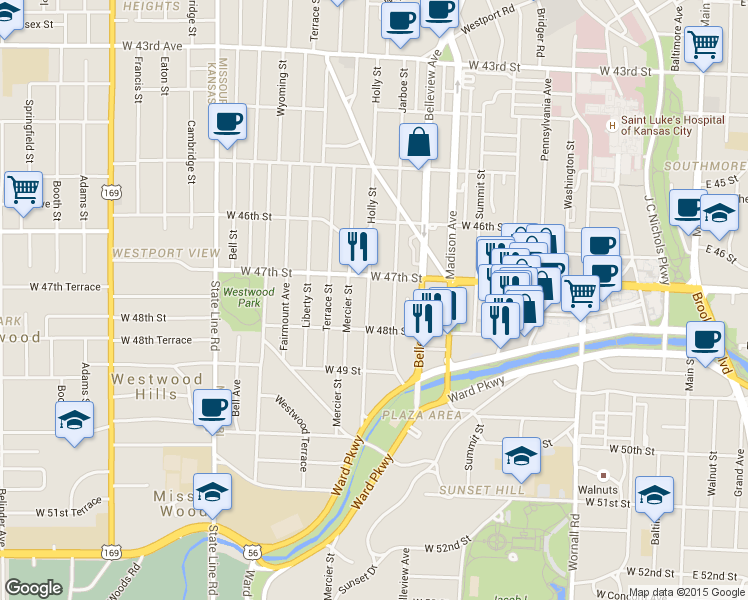
Task: Select the shopping cart marker near Baltimore Ave
Action: point(704,48)
